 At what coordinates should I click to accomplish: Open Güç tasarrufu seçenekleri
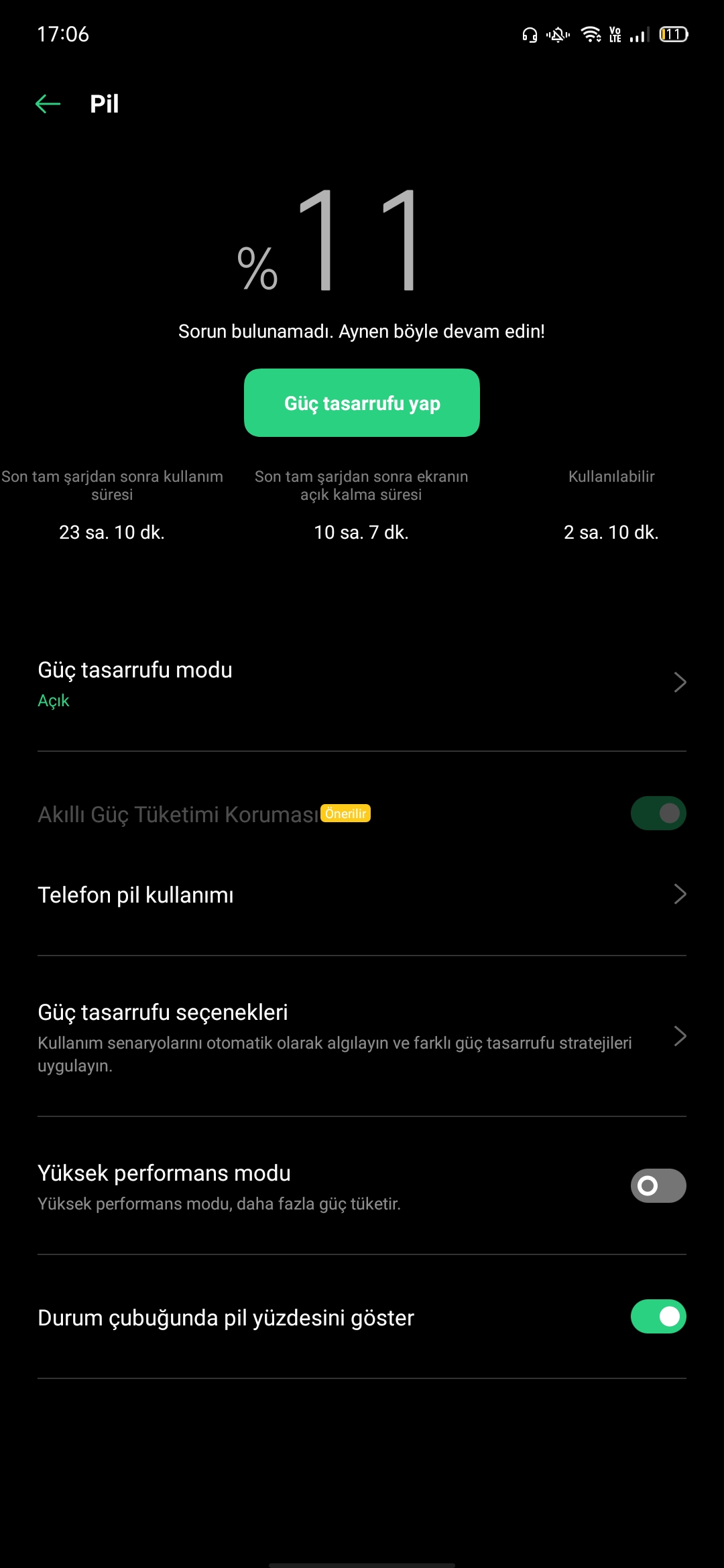[x=362, y=1037]
